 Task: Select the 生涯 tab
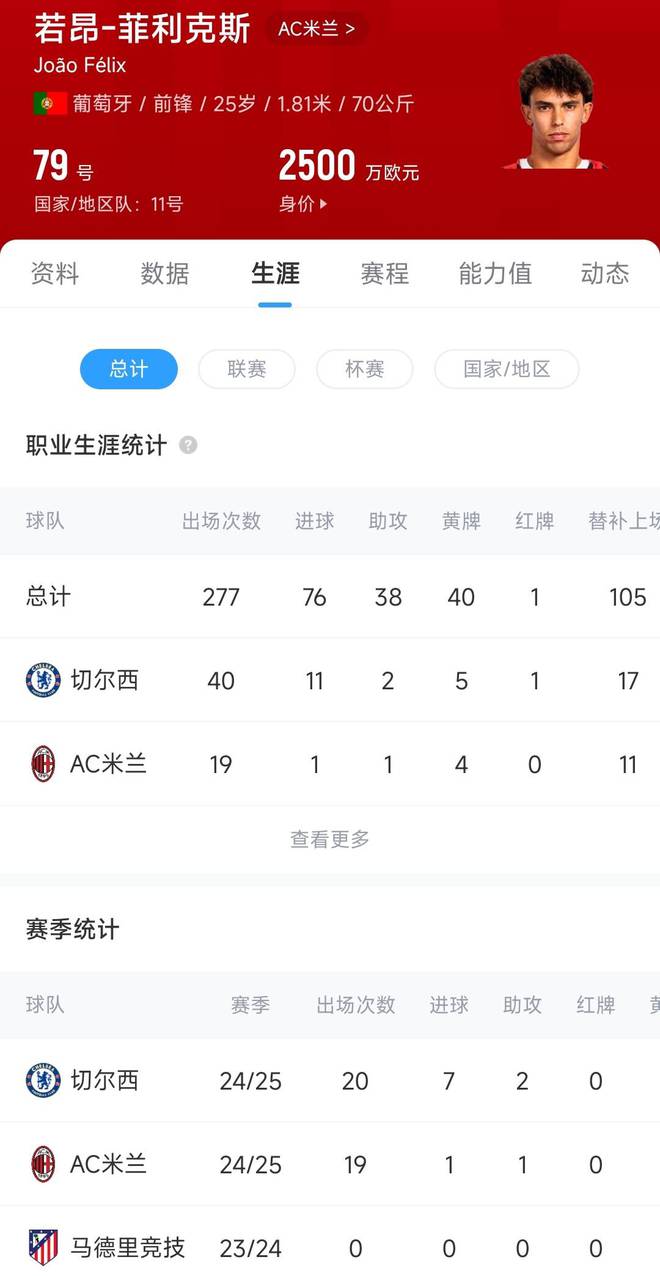pyautogui.click(x=275, y=273)
